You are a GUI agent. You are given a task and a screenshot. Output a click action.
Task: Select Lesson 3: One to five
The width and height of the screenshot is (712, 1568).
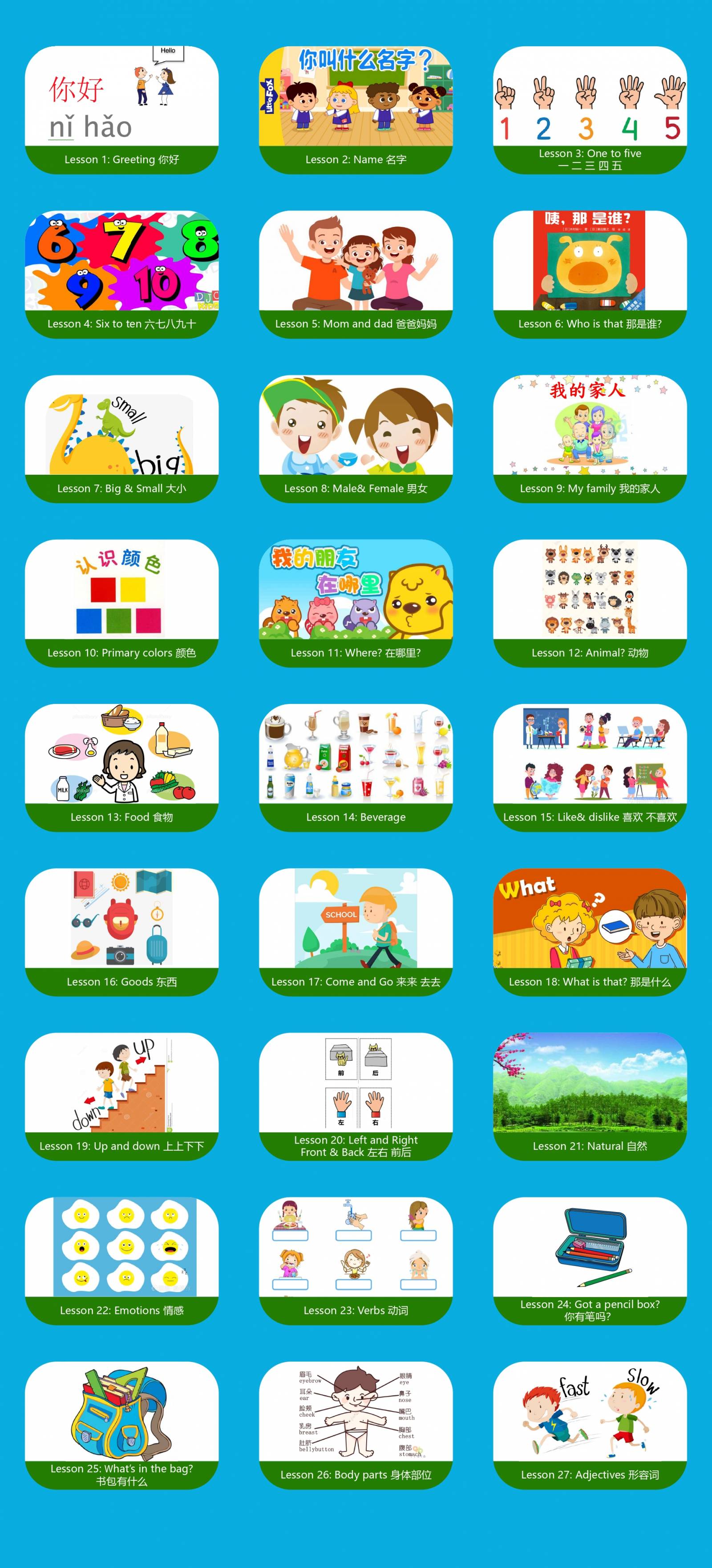(x=589, y=110)
